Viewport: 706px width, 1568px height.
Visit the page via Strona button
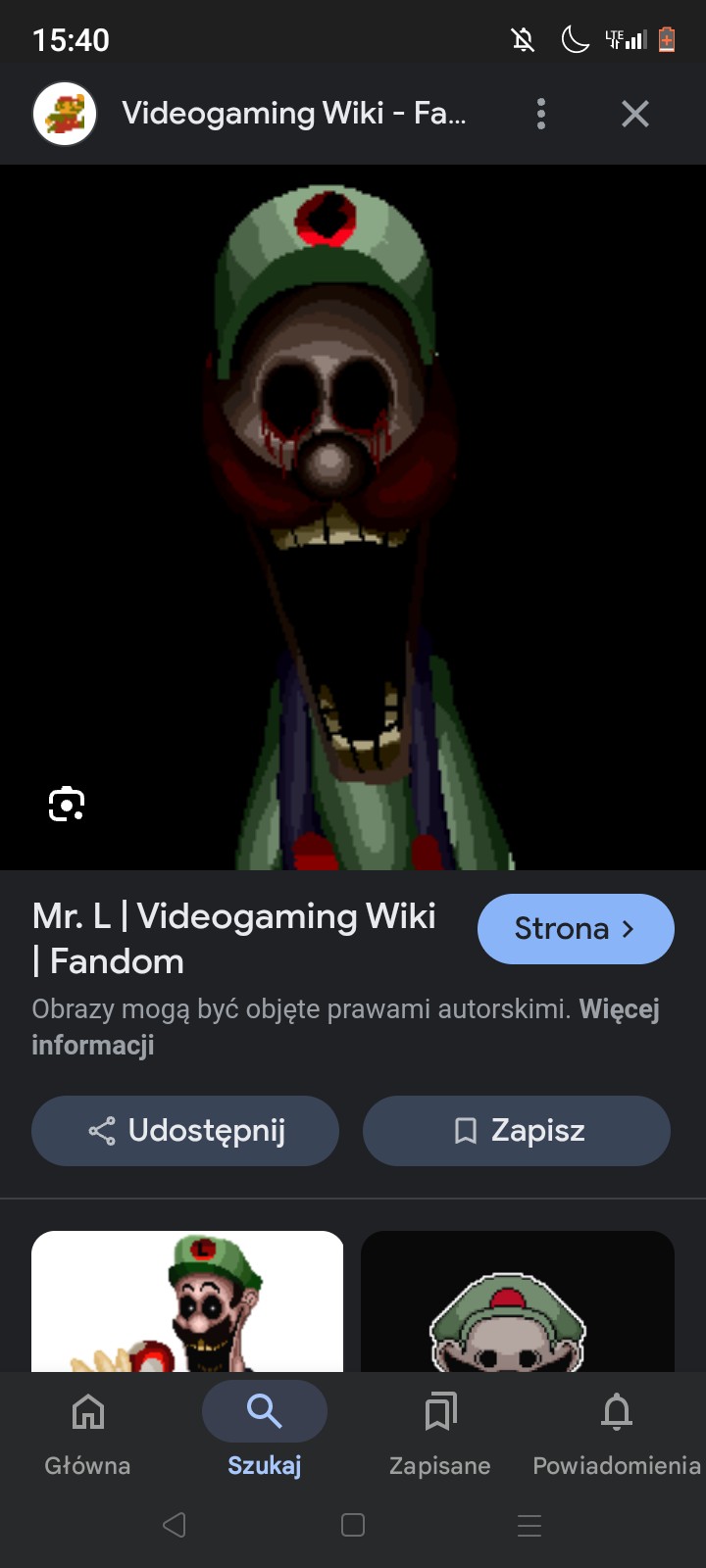pyautogui.click(x=576, y=928)
